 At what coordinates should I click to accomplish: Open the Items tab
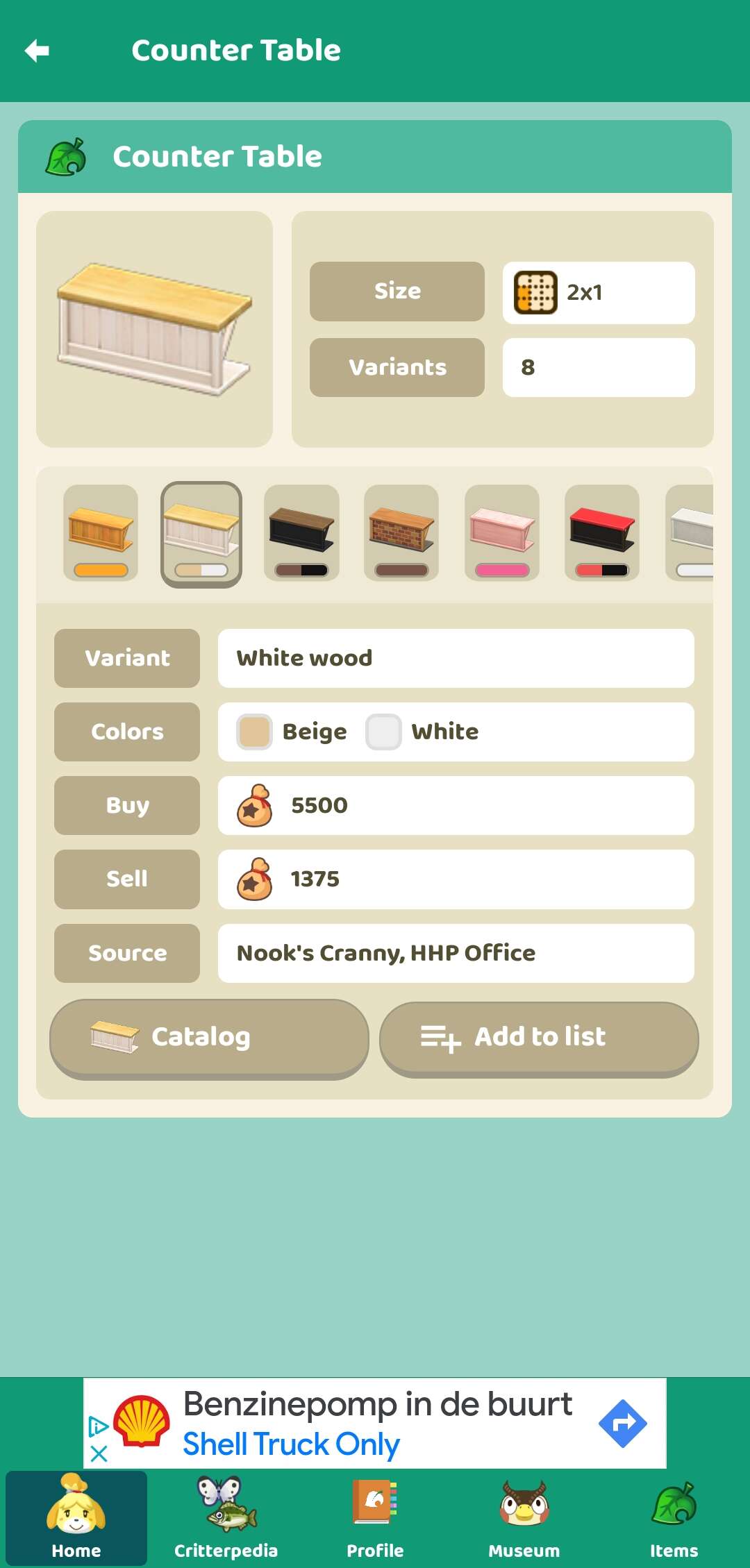[674, 1518]
